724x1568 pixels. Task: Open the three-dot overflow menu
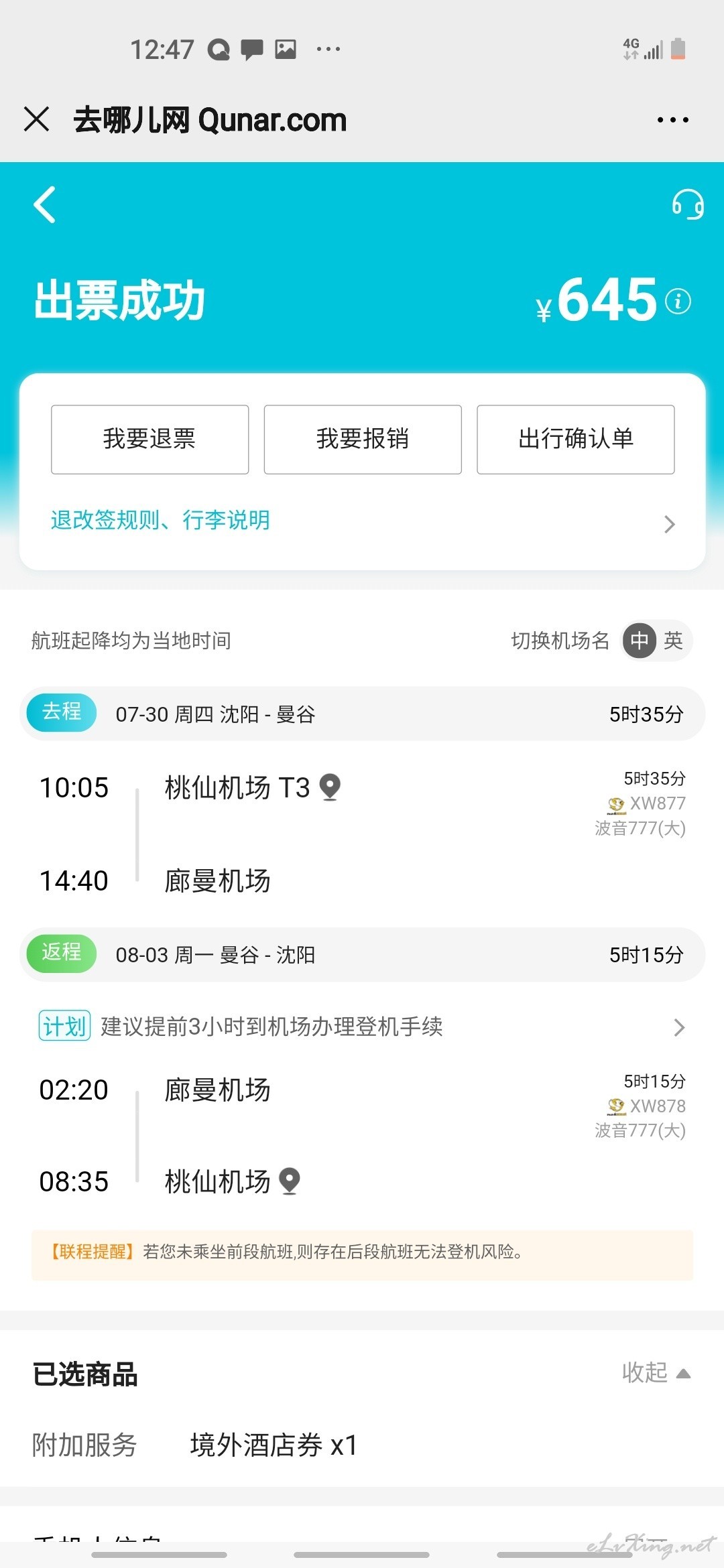coord(672,120)
